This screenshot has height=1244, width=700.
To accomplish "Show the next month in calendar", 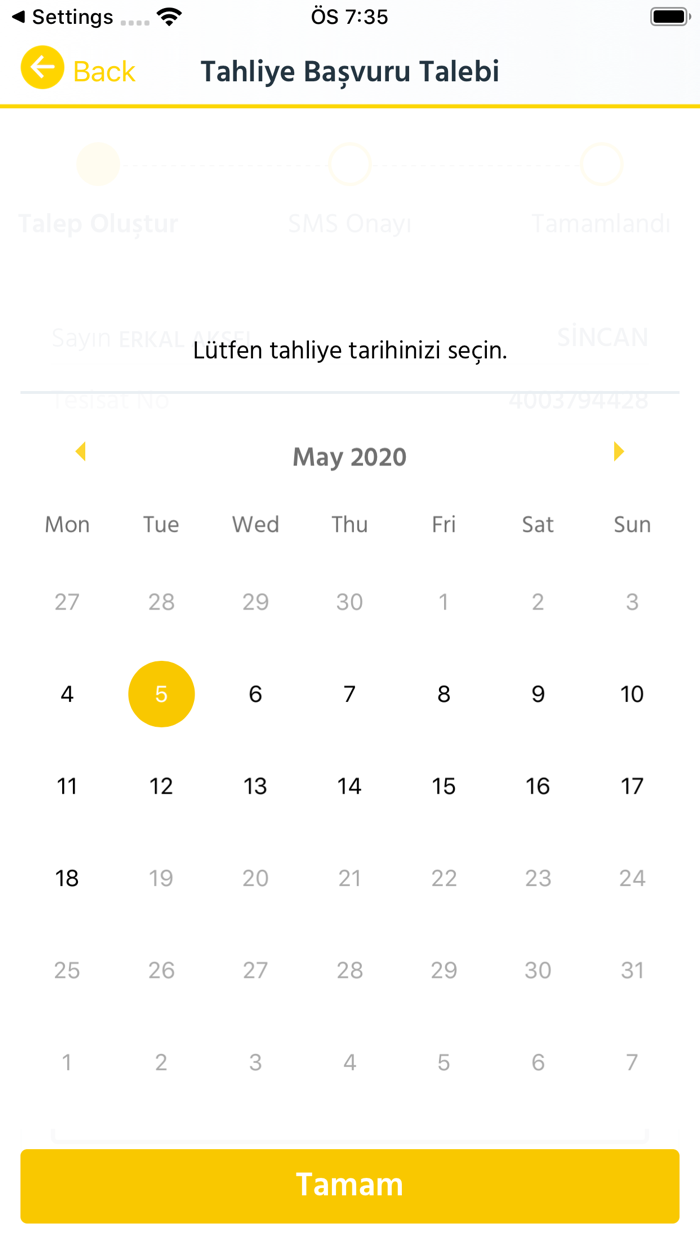I will point(618,452).
